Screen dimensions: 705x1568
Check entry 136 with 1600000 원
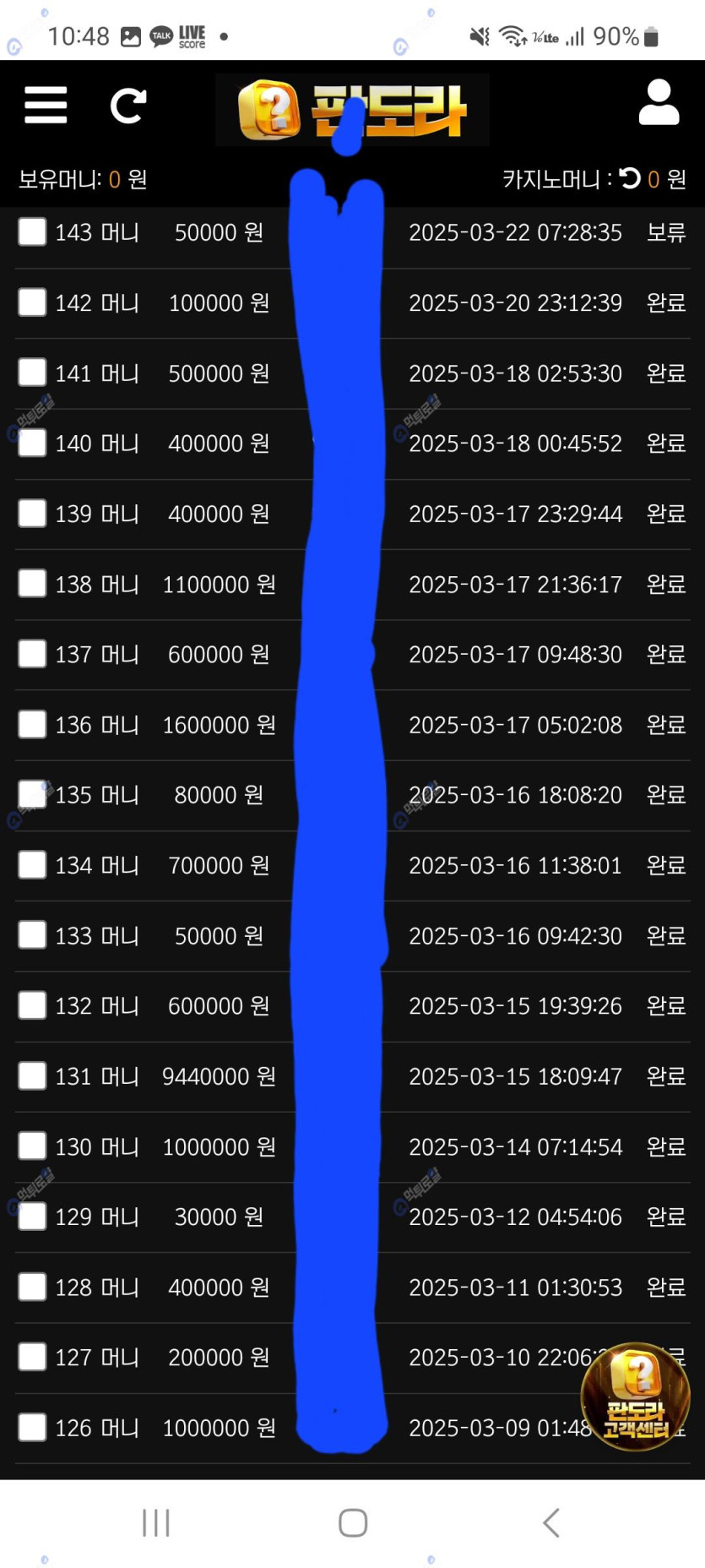pos(32,724)
